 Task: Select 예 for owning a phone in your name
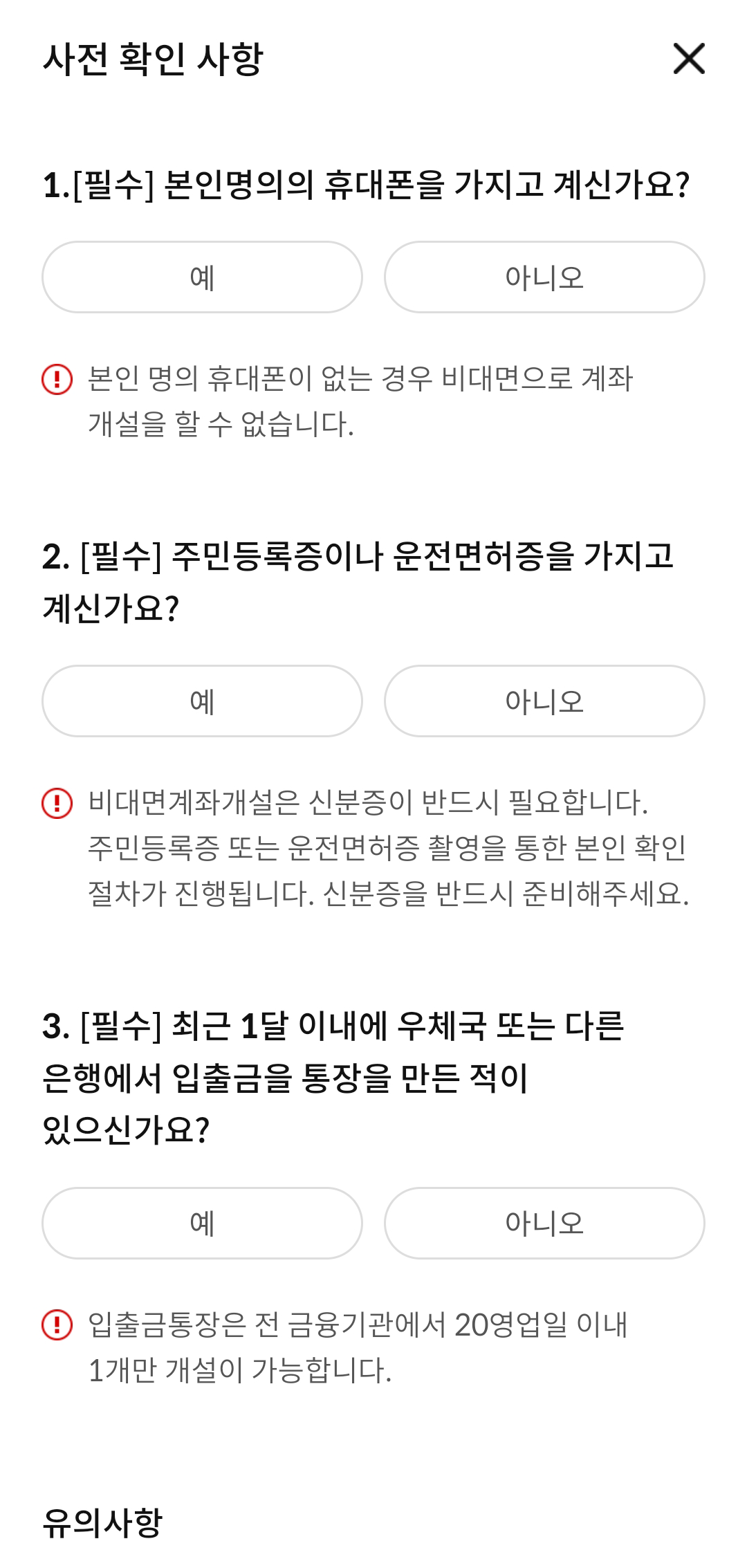point(203,277)
